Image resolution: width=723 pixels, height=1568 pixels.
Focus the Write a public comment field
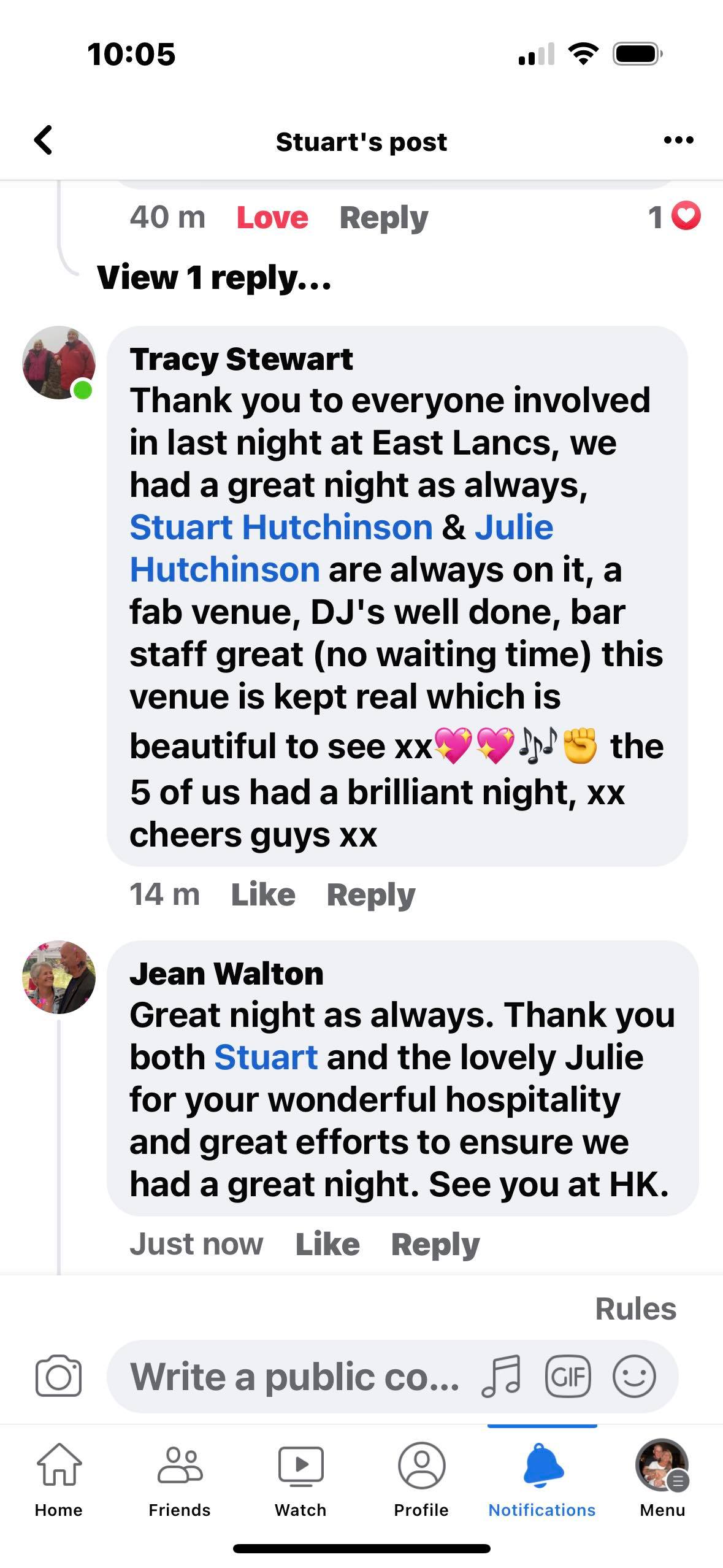[294, 1377]
